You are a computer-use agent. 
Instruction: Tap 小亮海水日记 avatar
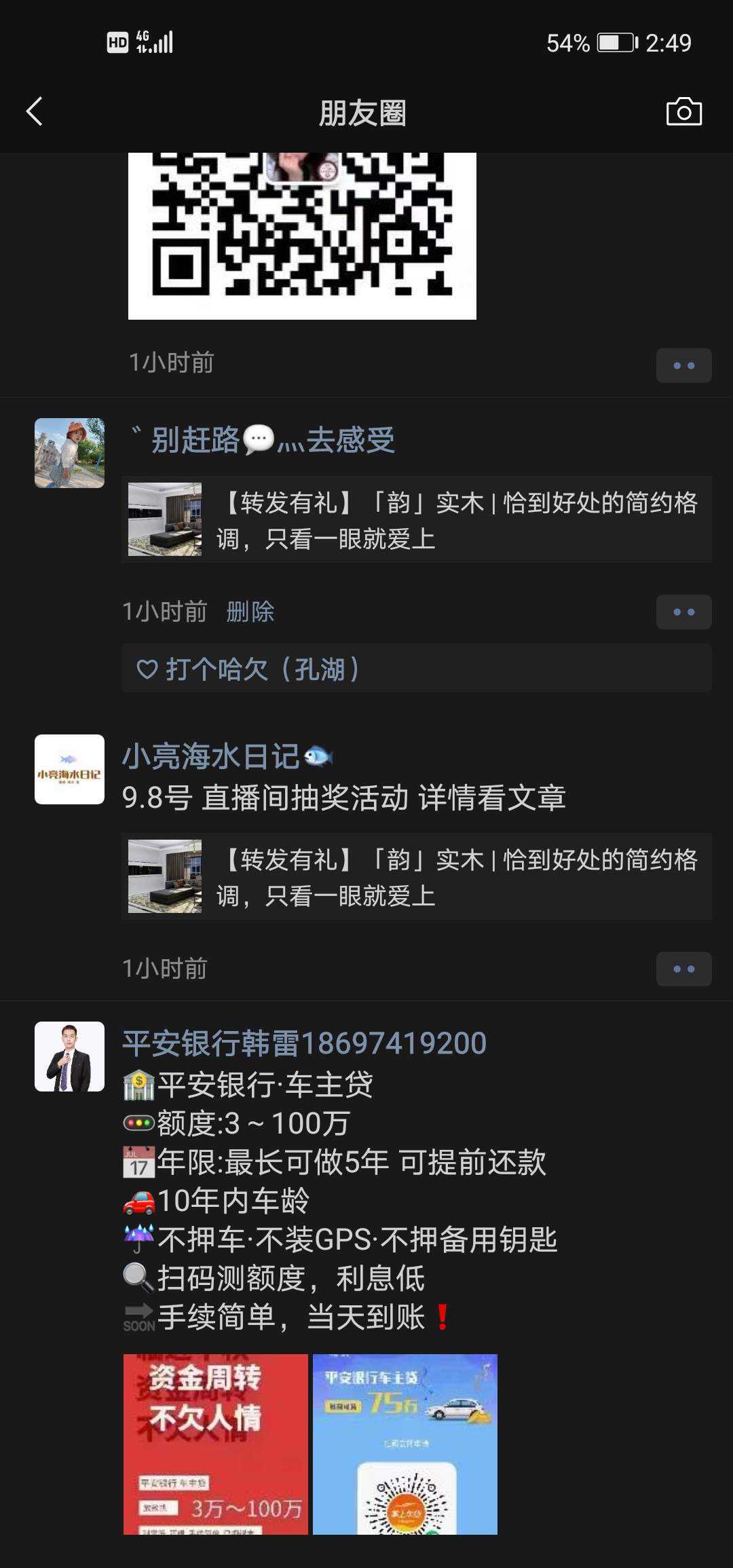[x=70, y=769]
